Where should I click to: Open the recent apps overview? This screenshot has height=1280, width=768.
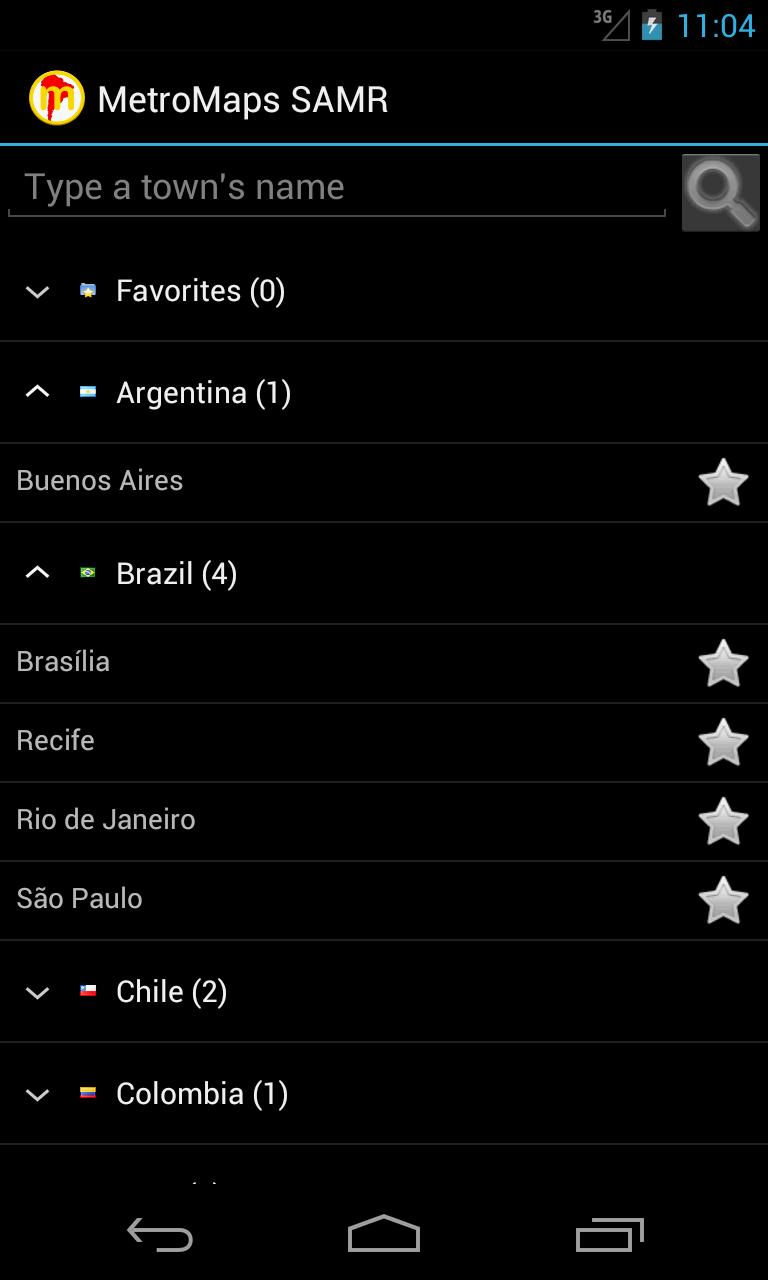coord(609,1236)
